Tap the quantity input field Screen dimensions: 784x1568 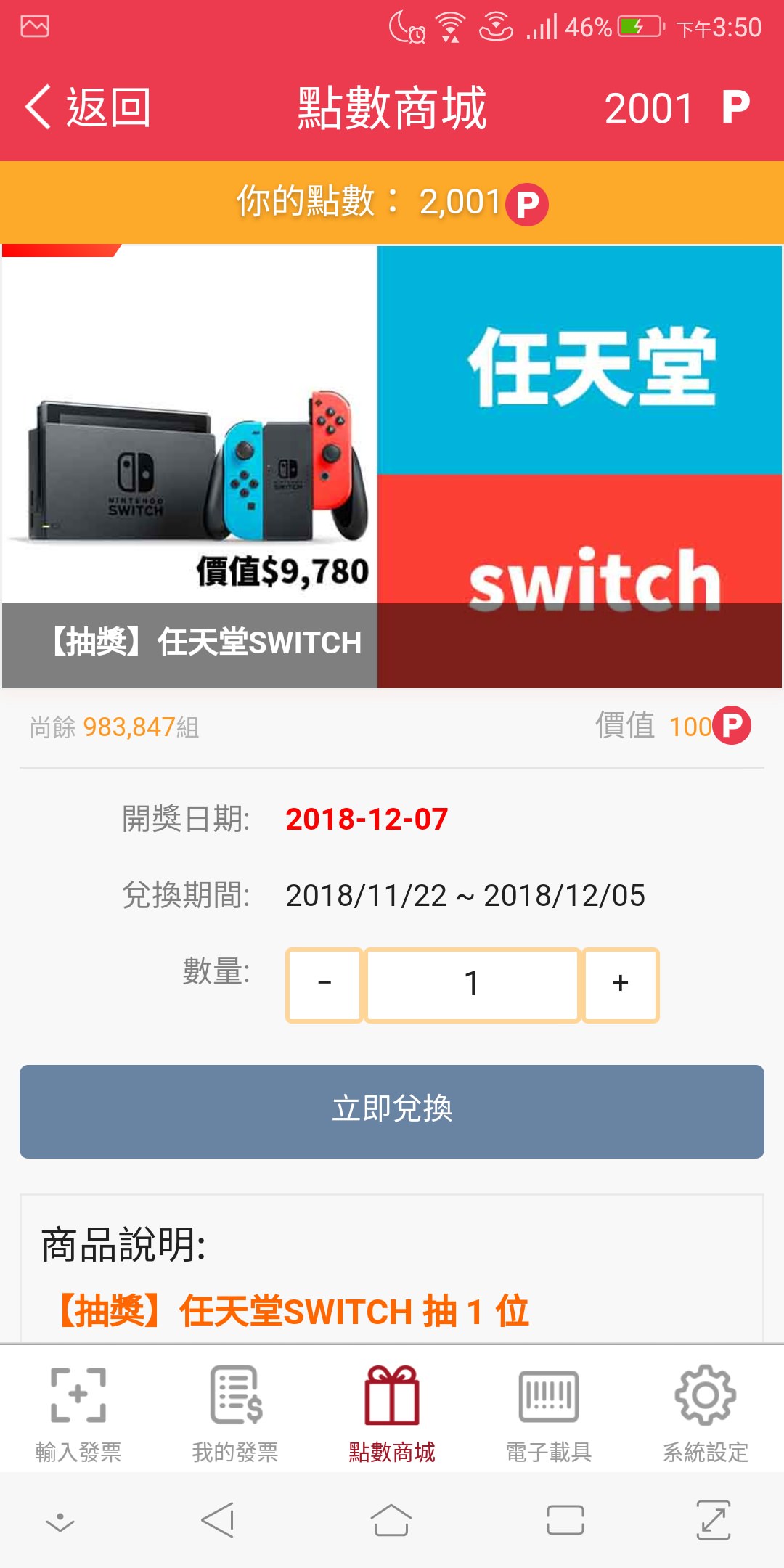pyautogui.click(x=472, y=984)
